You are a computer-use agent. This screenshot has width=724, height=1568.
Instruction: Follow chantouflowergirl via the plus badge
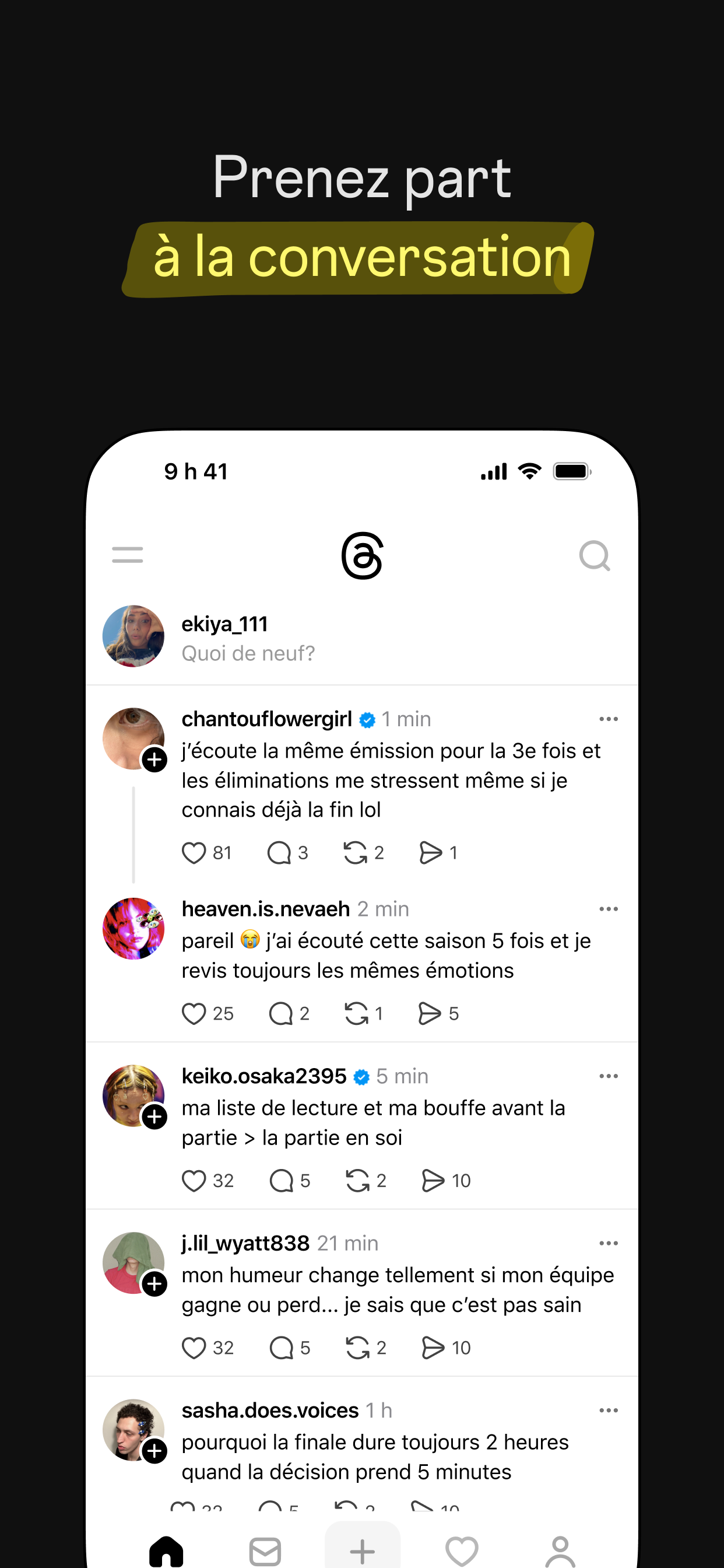(154, 759)
